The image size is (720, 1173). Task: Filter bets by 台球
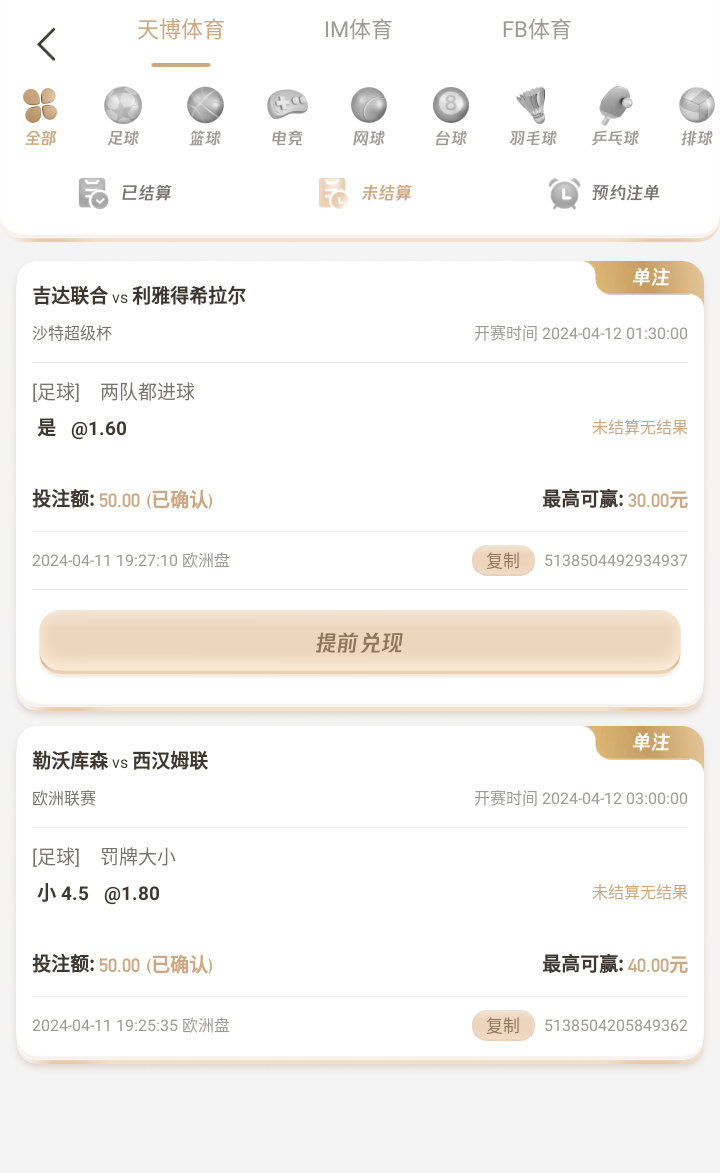[x=451, y=117]
